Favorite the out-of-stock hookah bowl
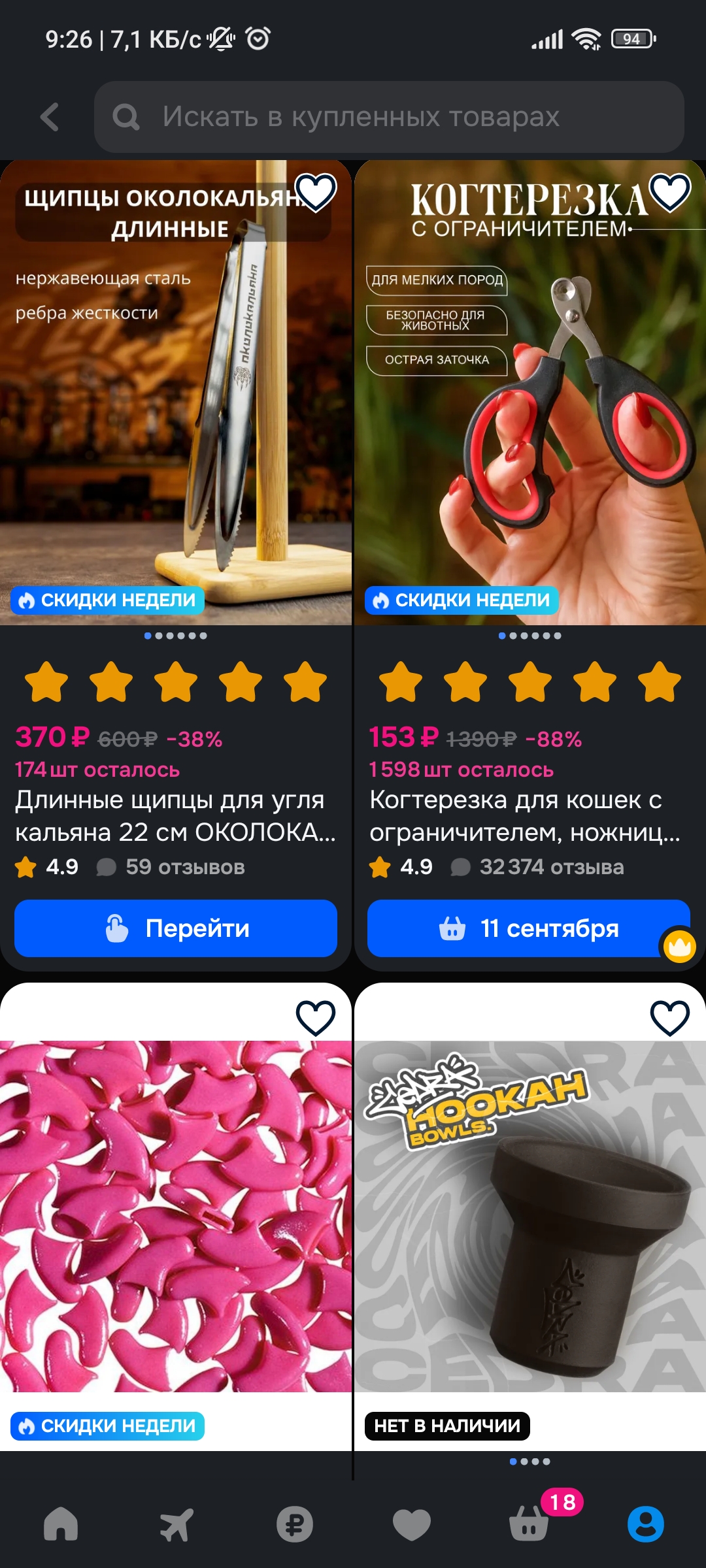The image size is (706, 1568). (x=670, y=1018)
